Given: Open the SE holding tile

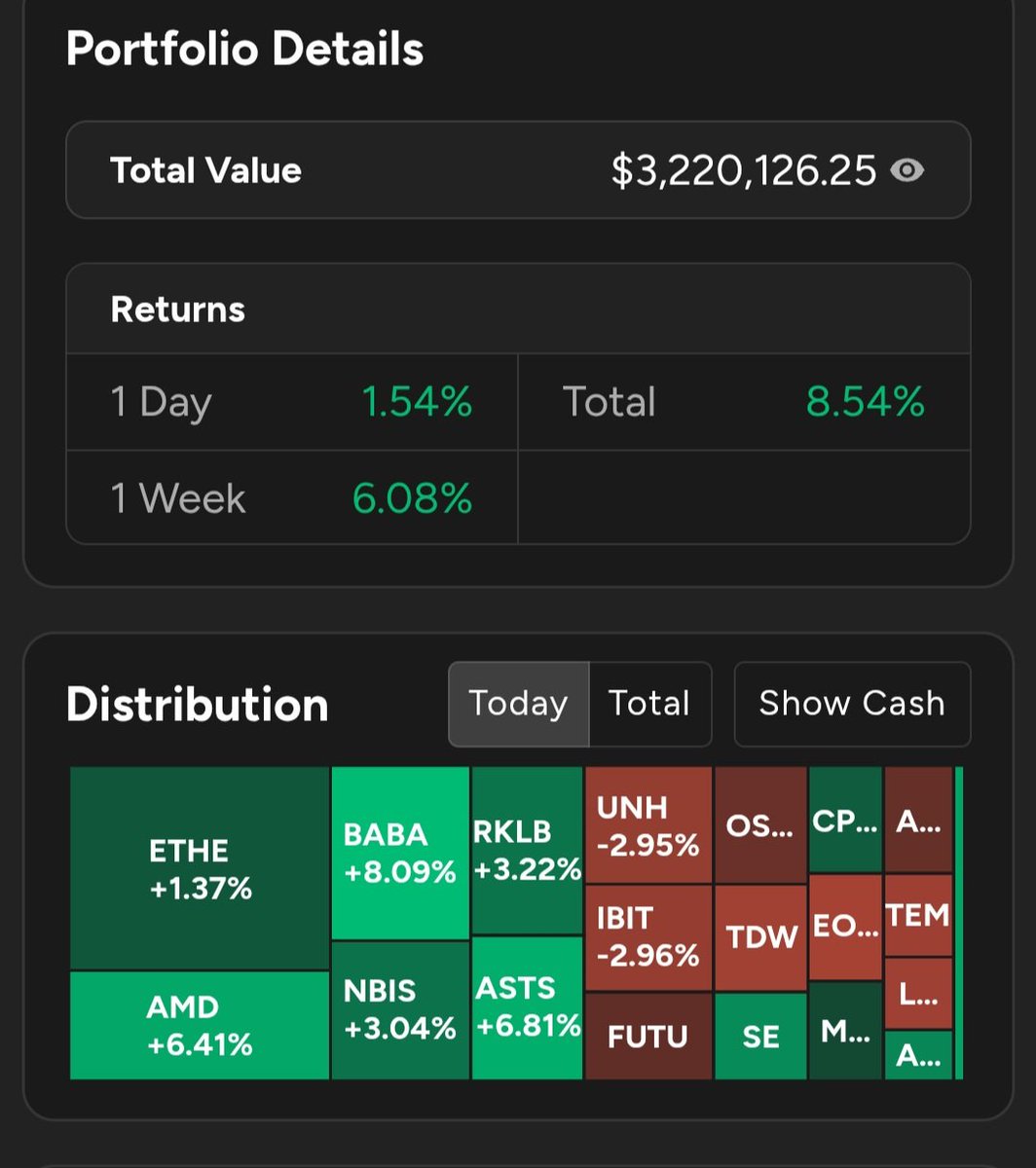Looking at the screenshot, I should pyautogui.click(x=760, y=1037).
